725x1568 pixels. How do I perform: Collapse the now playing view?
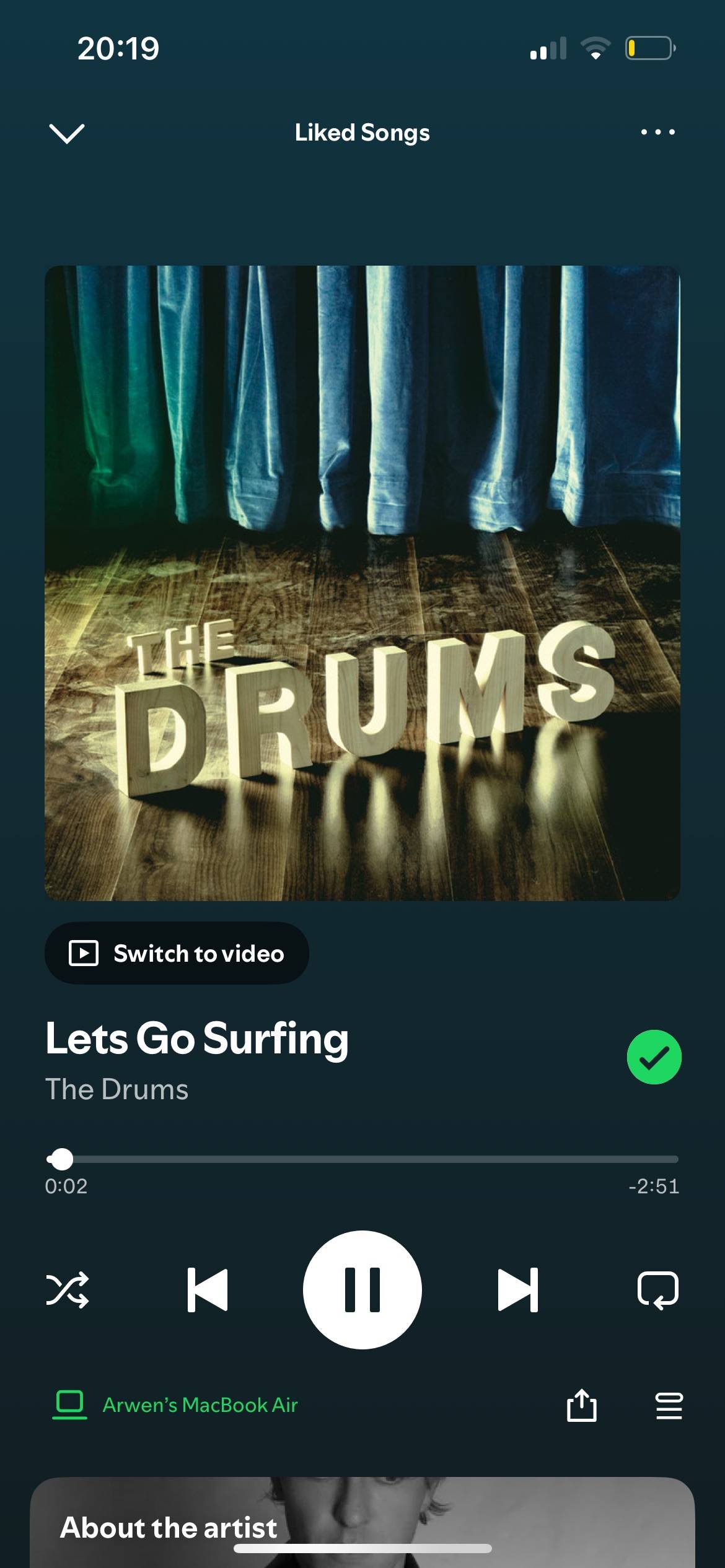[66, 133]
